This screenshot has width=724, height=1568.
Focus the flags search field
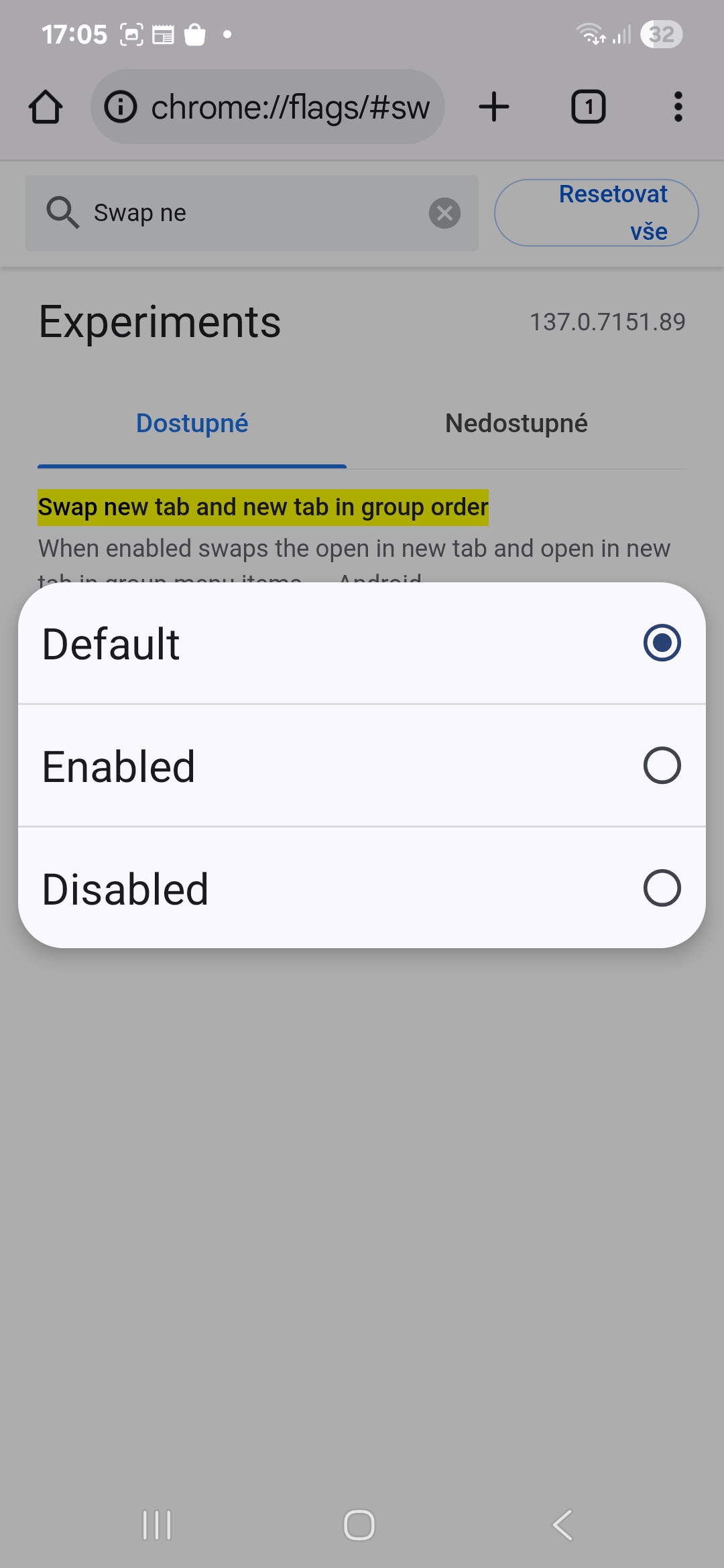pyautogui.click(x=251, y=213)
